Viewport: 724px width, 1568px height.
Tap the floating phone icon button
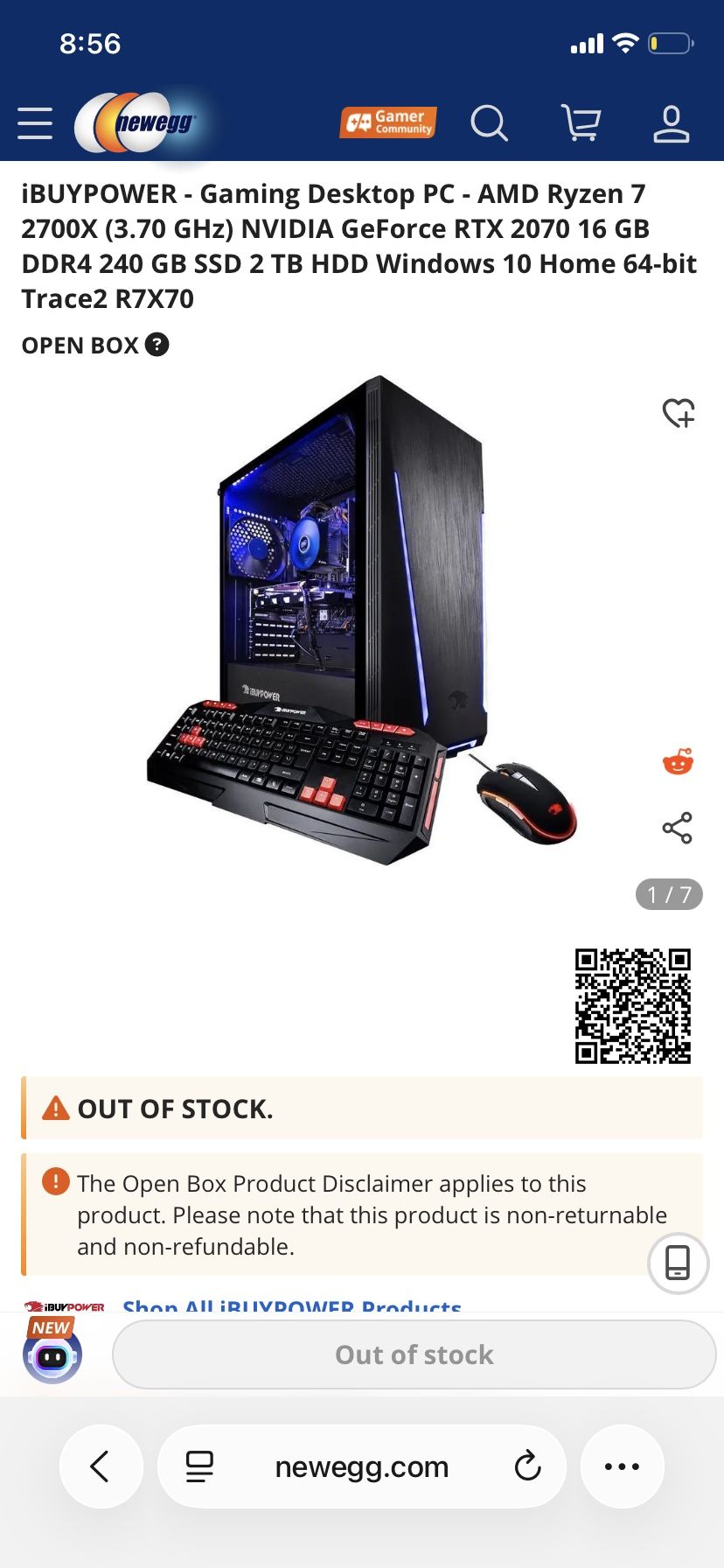(x=678, y=1263)
